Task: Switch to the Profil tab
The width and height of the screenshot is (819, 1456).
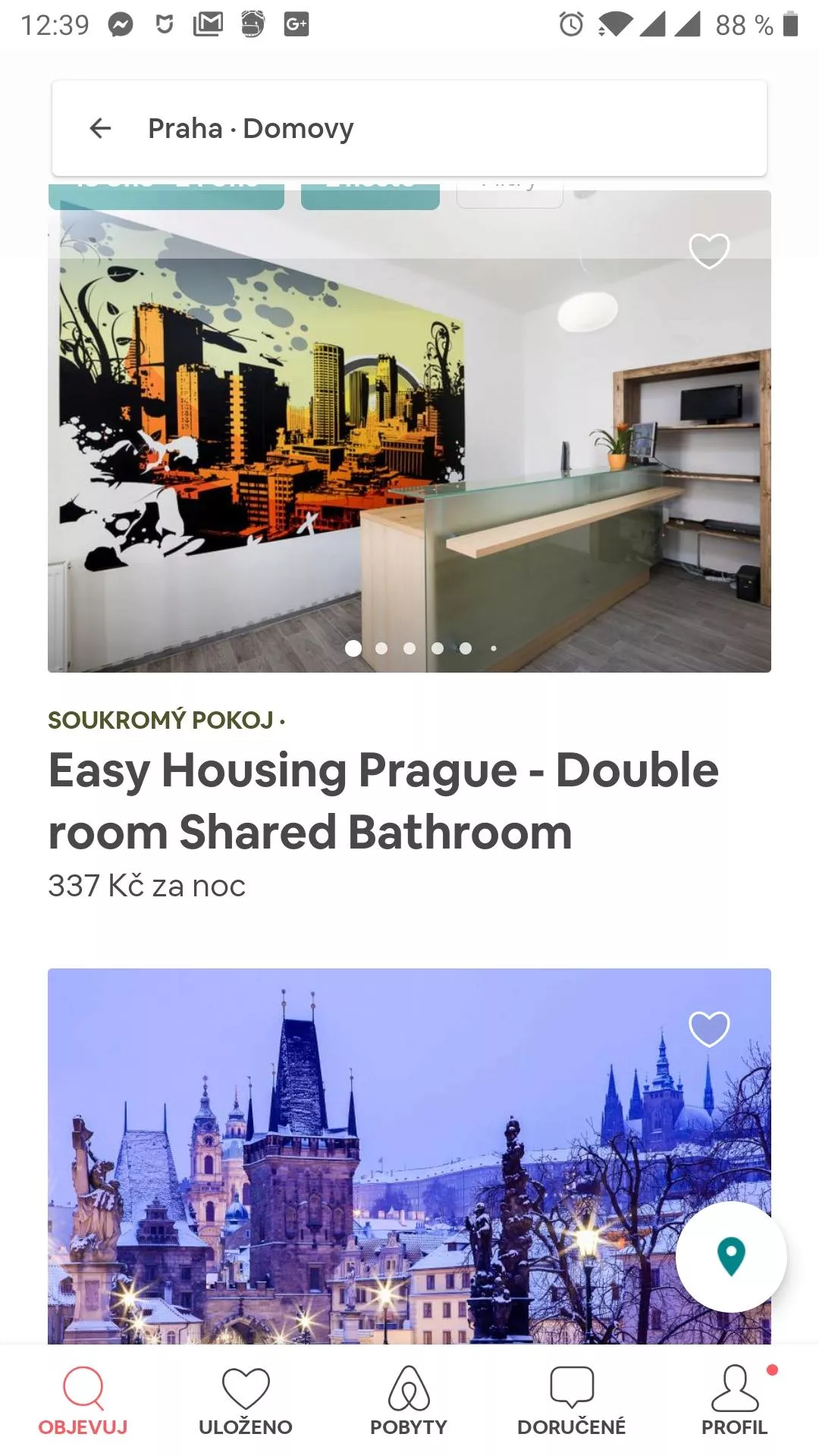Action: (x=734, y=1401)
